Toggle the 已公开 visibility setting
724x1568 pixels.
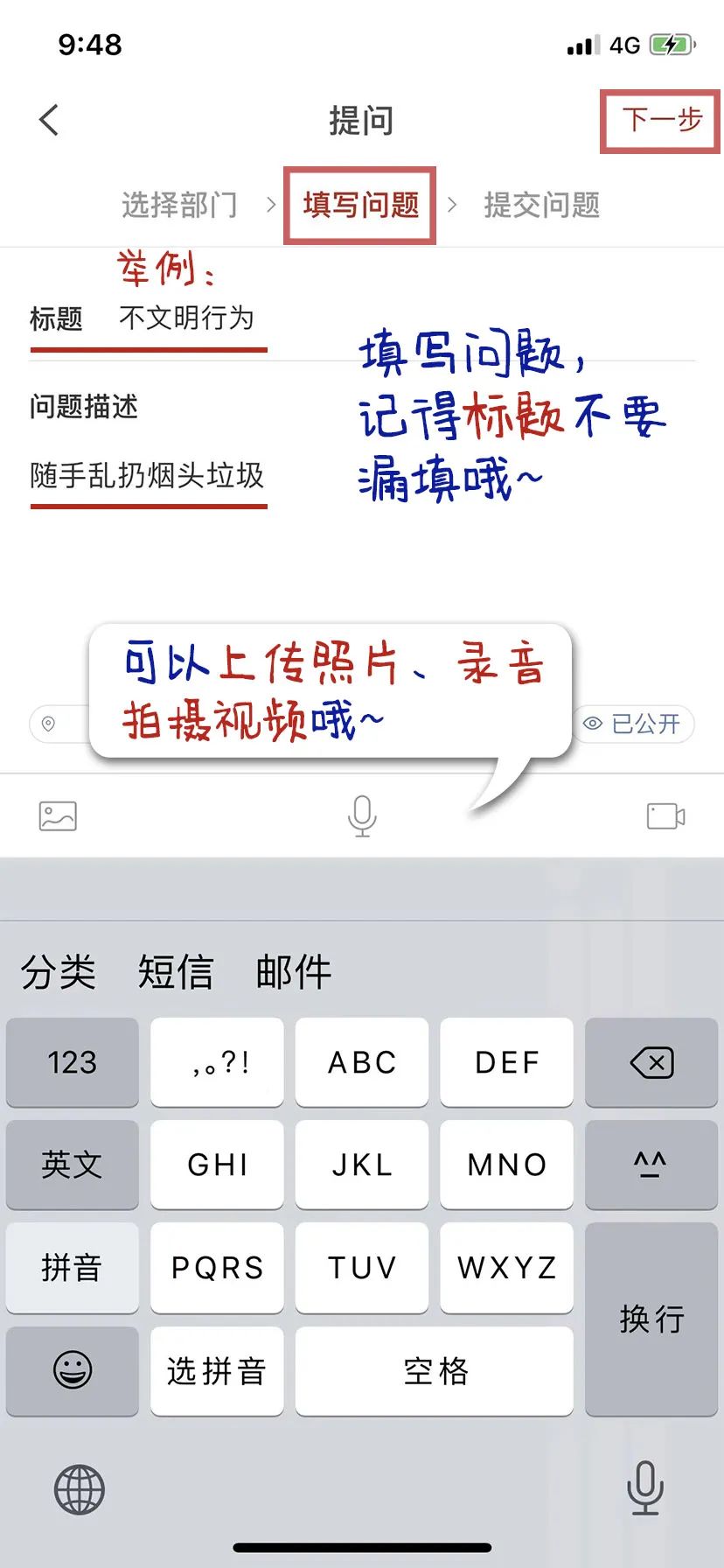coord(634,724)
